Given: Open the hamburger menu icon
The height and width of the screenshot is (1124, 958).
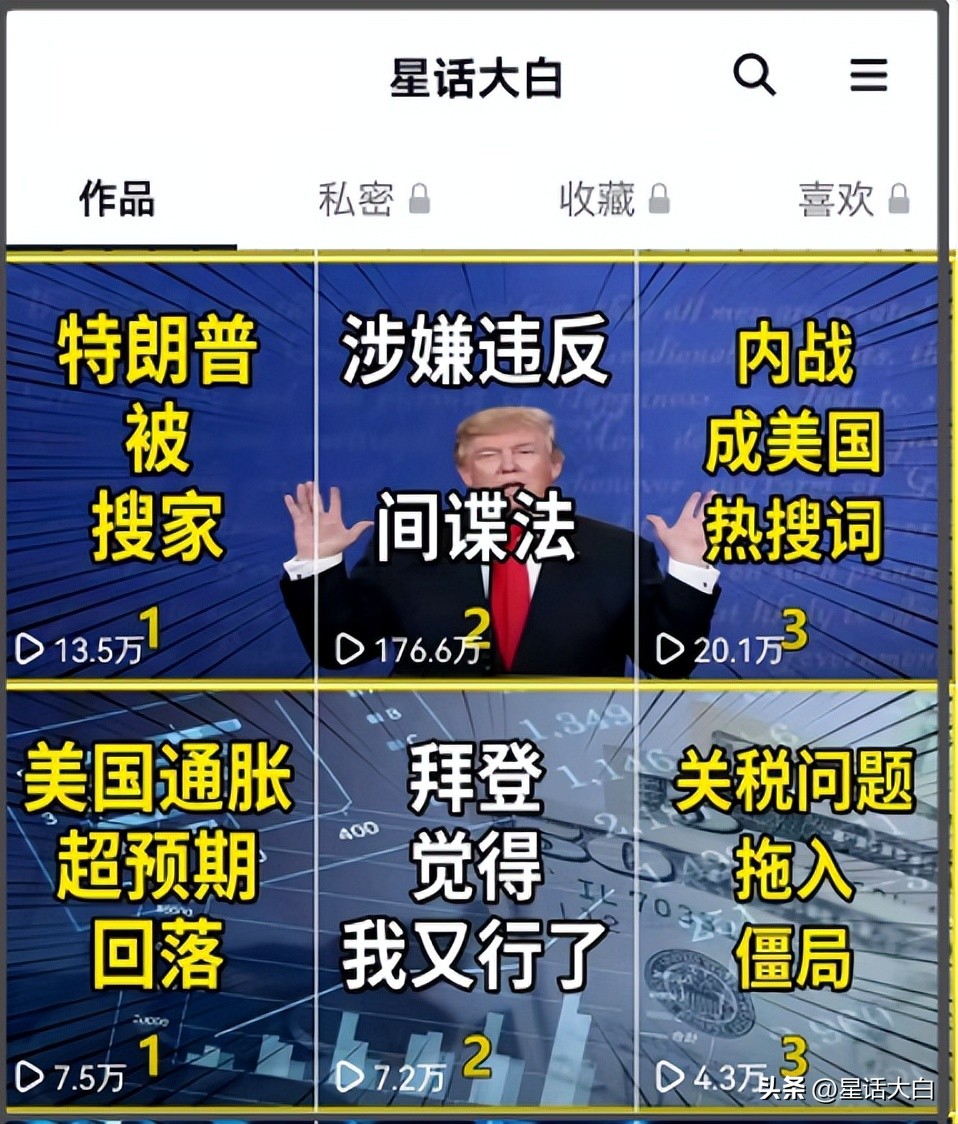Looking at the screenshot, I should point(868,74).
